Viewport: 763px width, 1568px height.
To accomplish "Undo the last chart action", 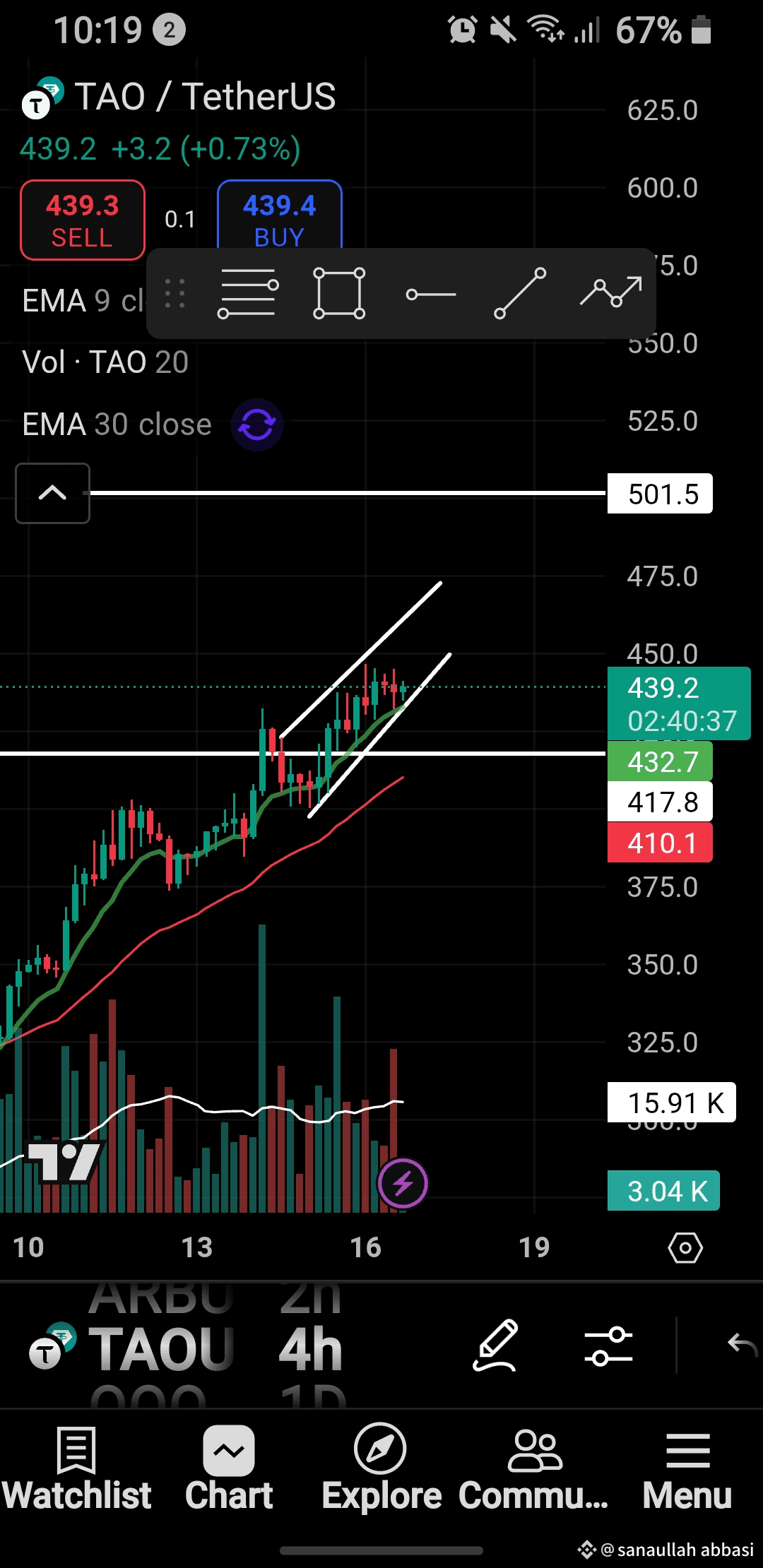I will 742,1344.
